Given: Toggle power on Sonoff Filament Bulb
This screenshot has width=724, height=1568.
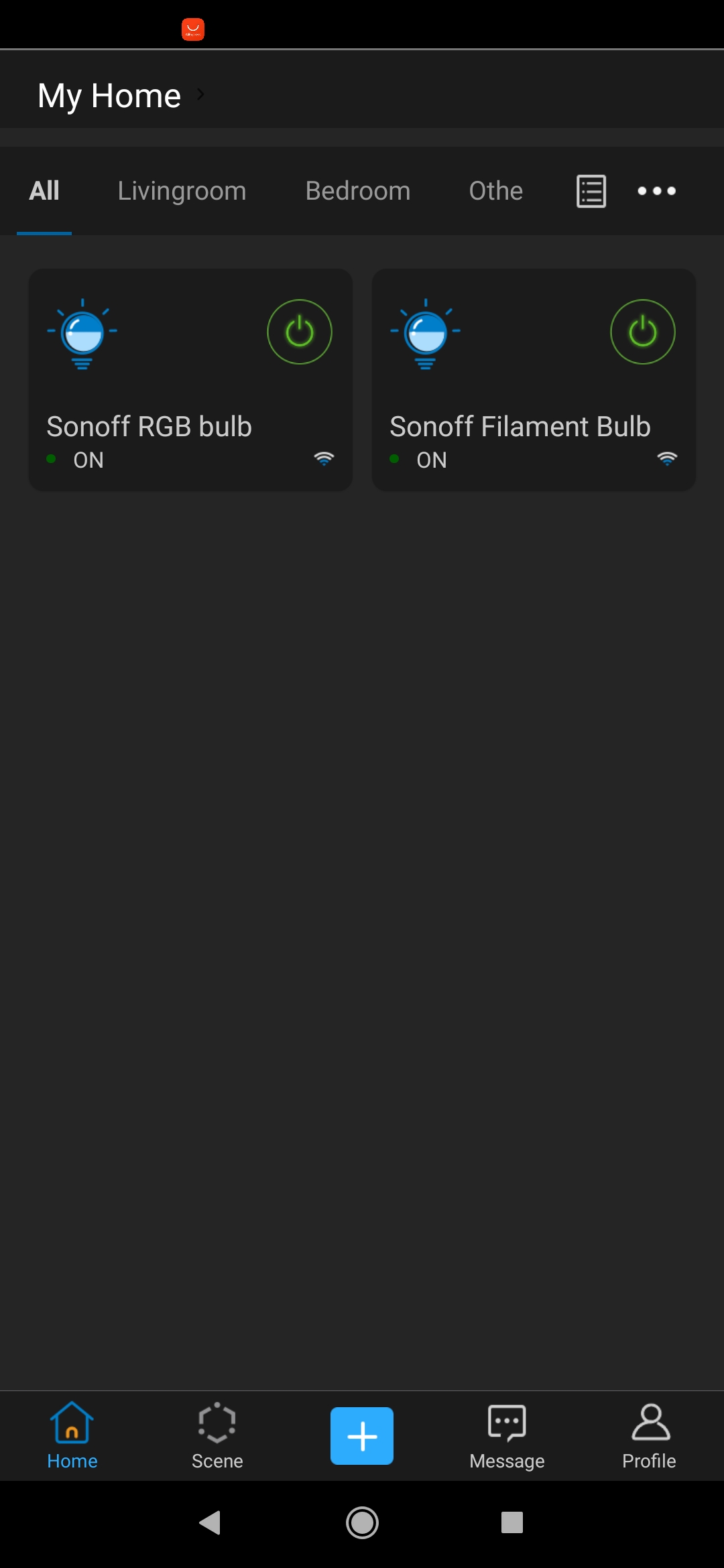Looking at the screenshot, I should (x=643, y=332).
